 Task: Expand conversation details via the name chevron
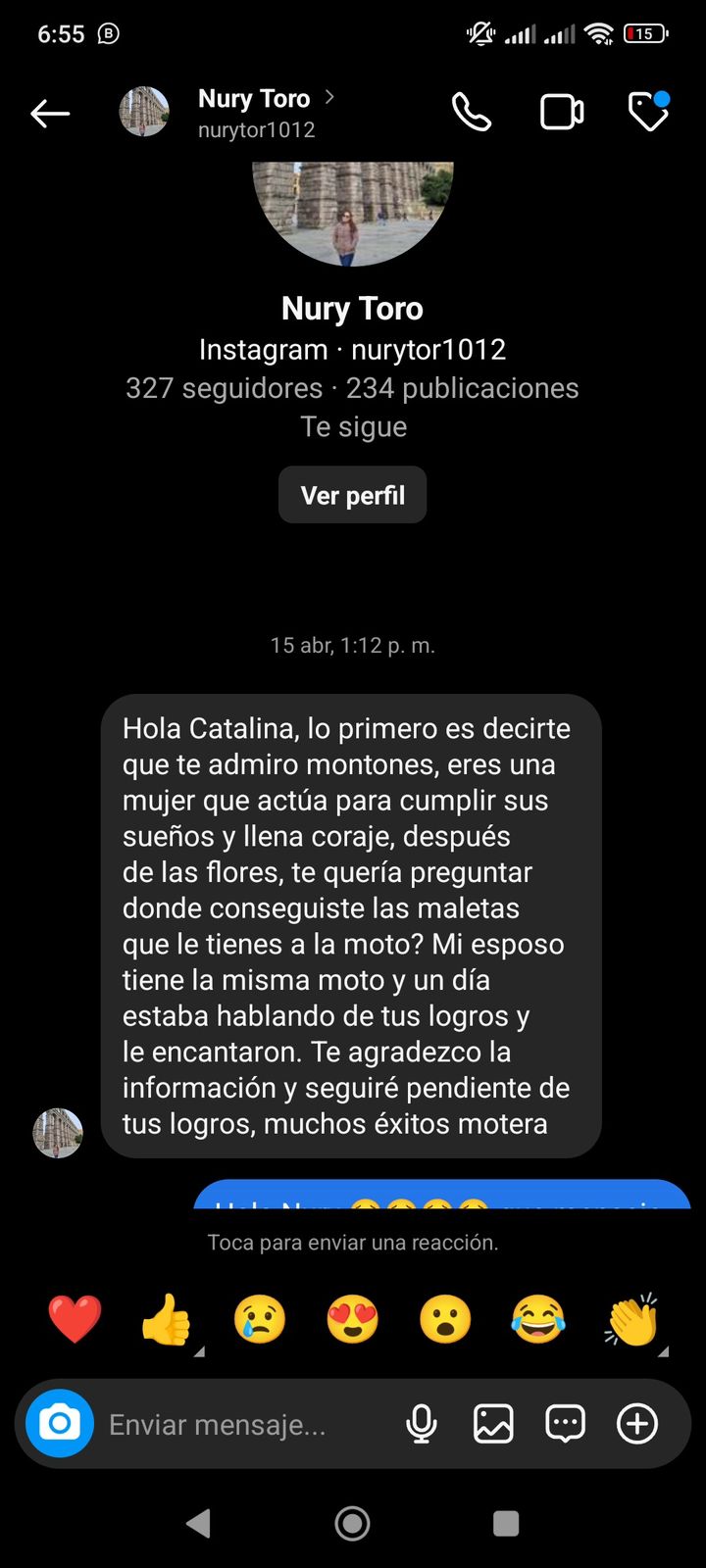tap(329, 98)
